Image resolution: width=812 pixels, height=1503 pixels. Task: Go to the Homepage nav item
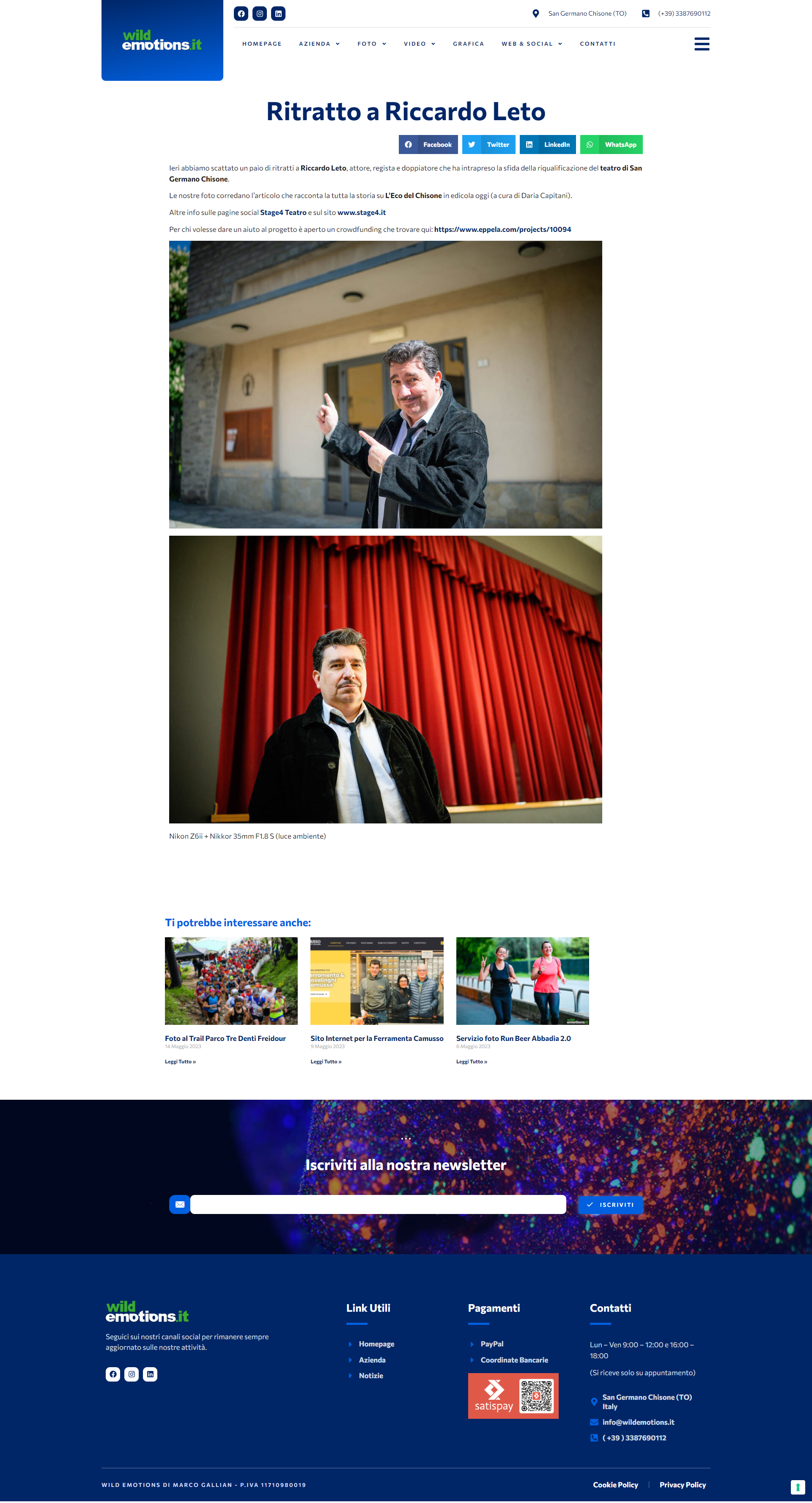[x=262, y=44]
